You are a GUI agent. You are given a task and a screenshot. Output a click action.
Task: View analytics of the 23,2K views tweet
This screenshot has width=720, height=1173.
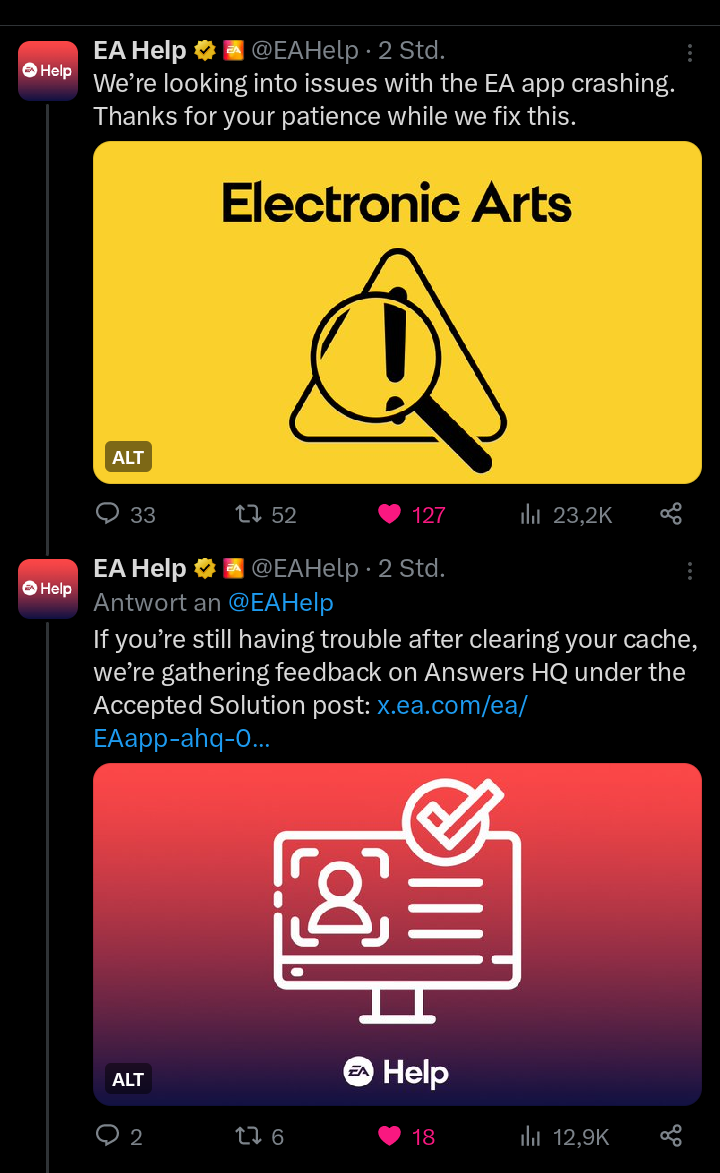point(531,514)
